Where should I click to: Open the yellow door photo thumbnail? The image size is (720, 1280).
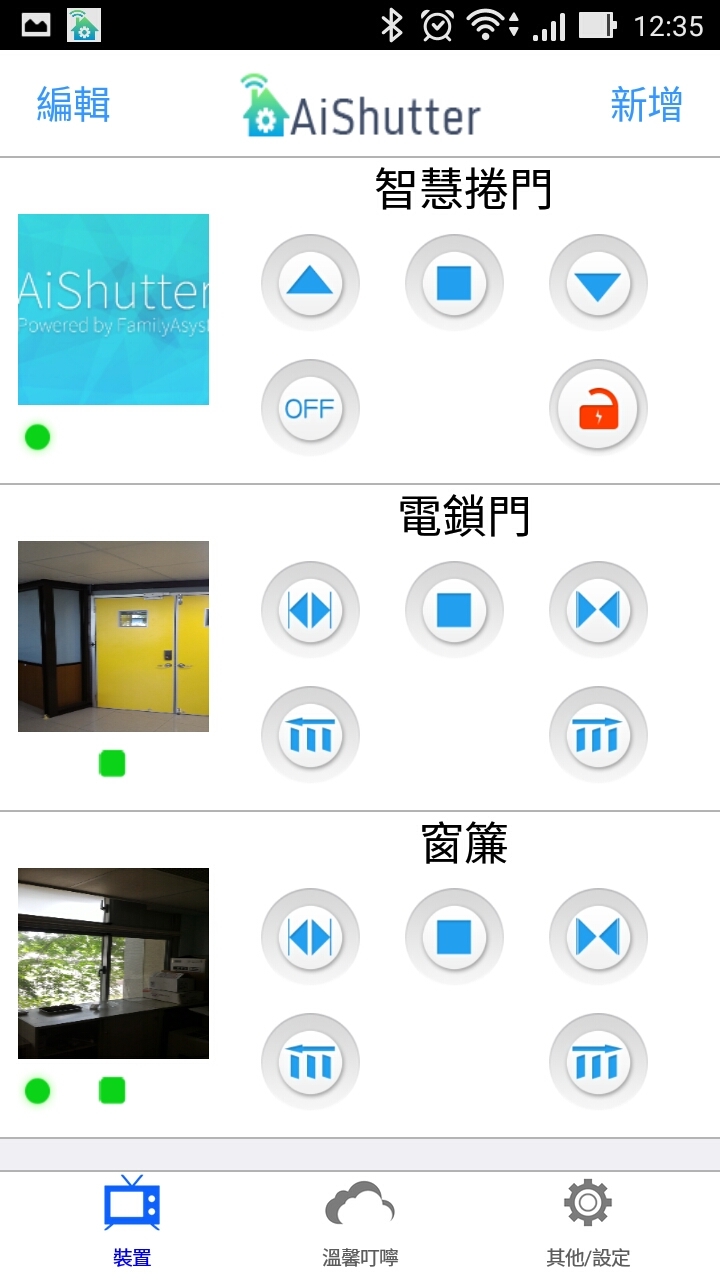click(x=113, y=636)
